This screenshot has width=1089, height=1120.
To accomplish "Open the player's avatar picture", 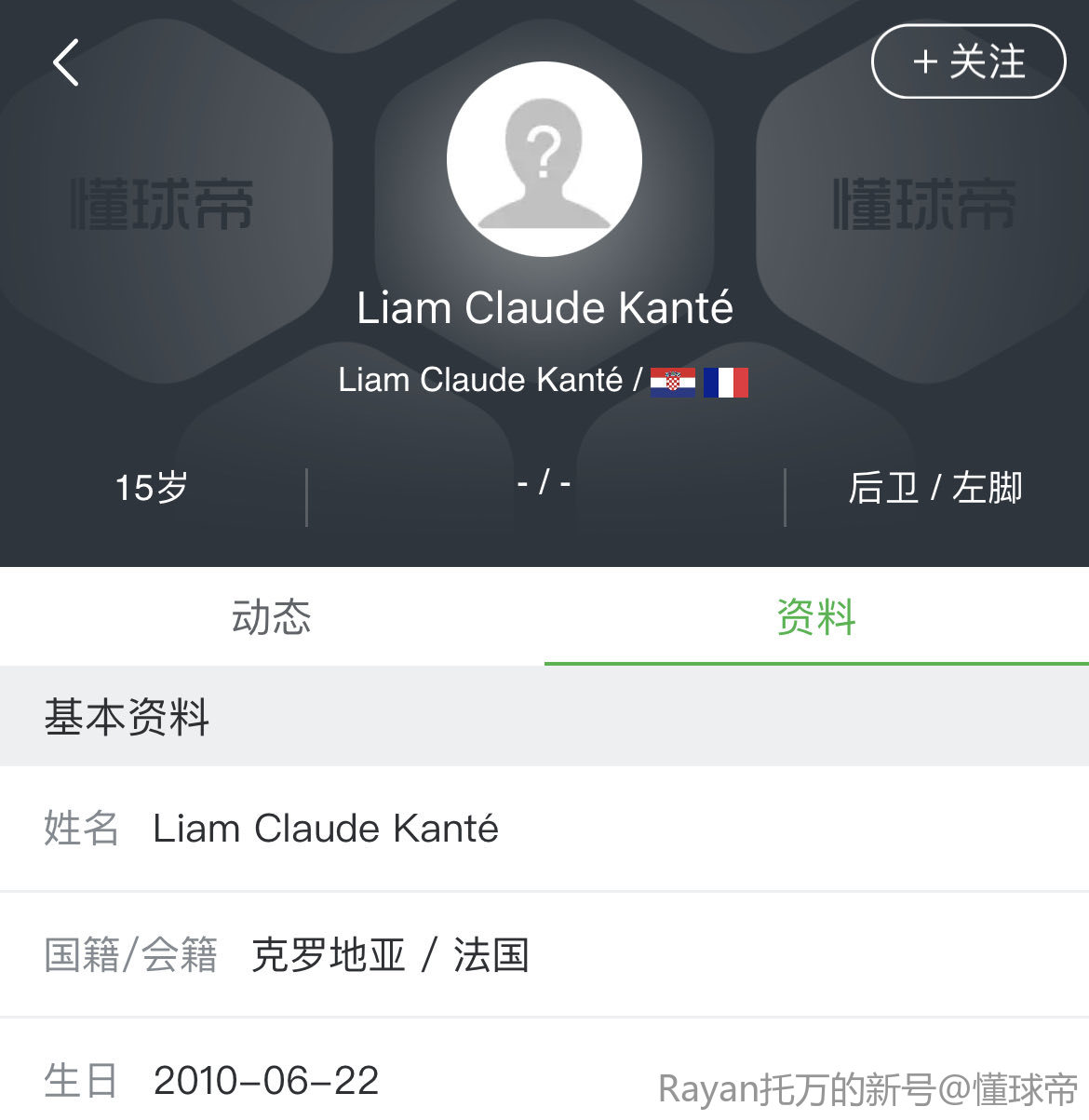I will point(544,159).
